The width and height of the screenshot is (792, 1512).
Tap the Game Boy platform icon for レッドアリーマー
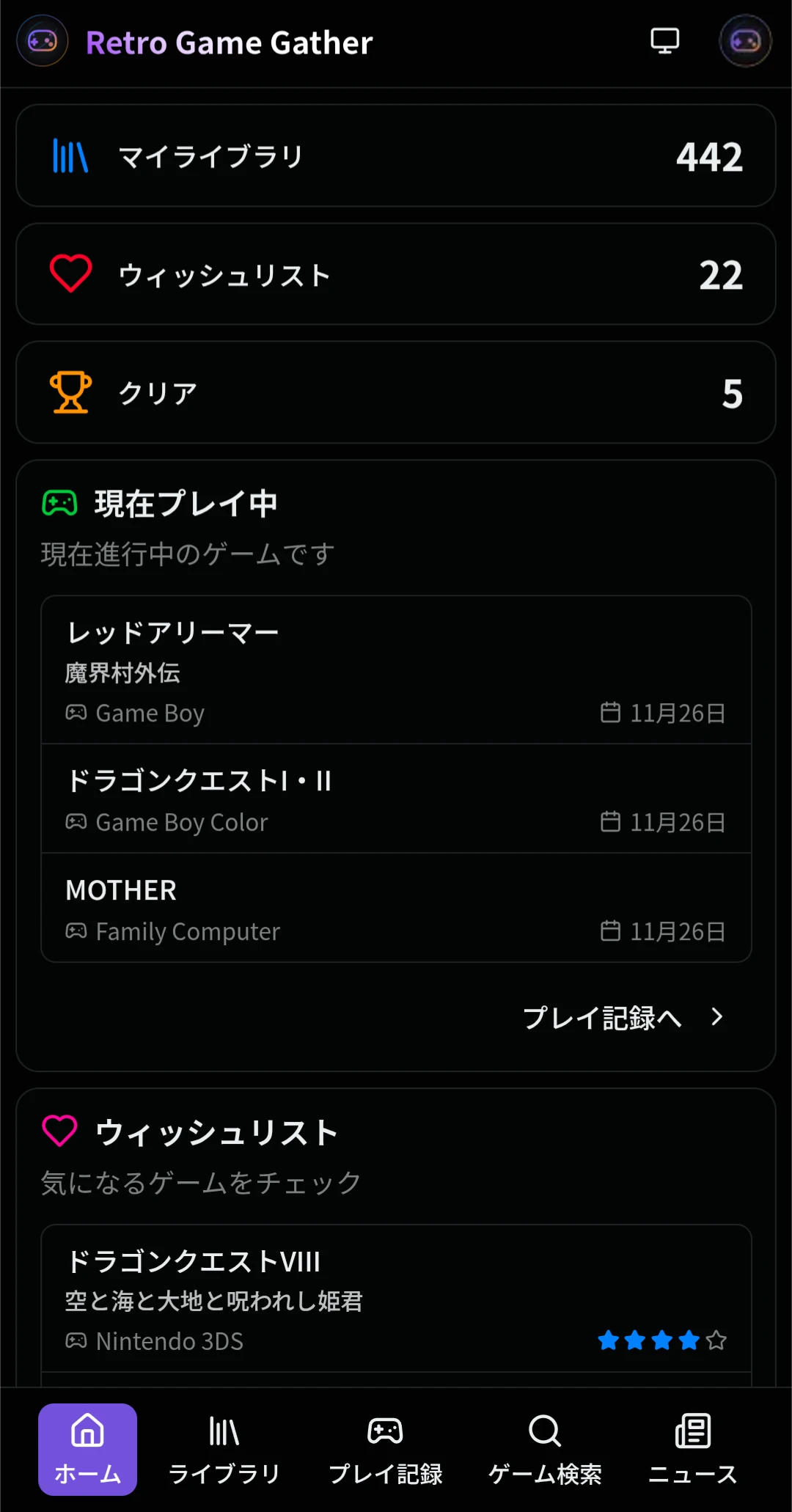[76, 711]
